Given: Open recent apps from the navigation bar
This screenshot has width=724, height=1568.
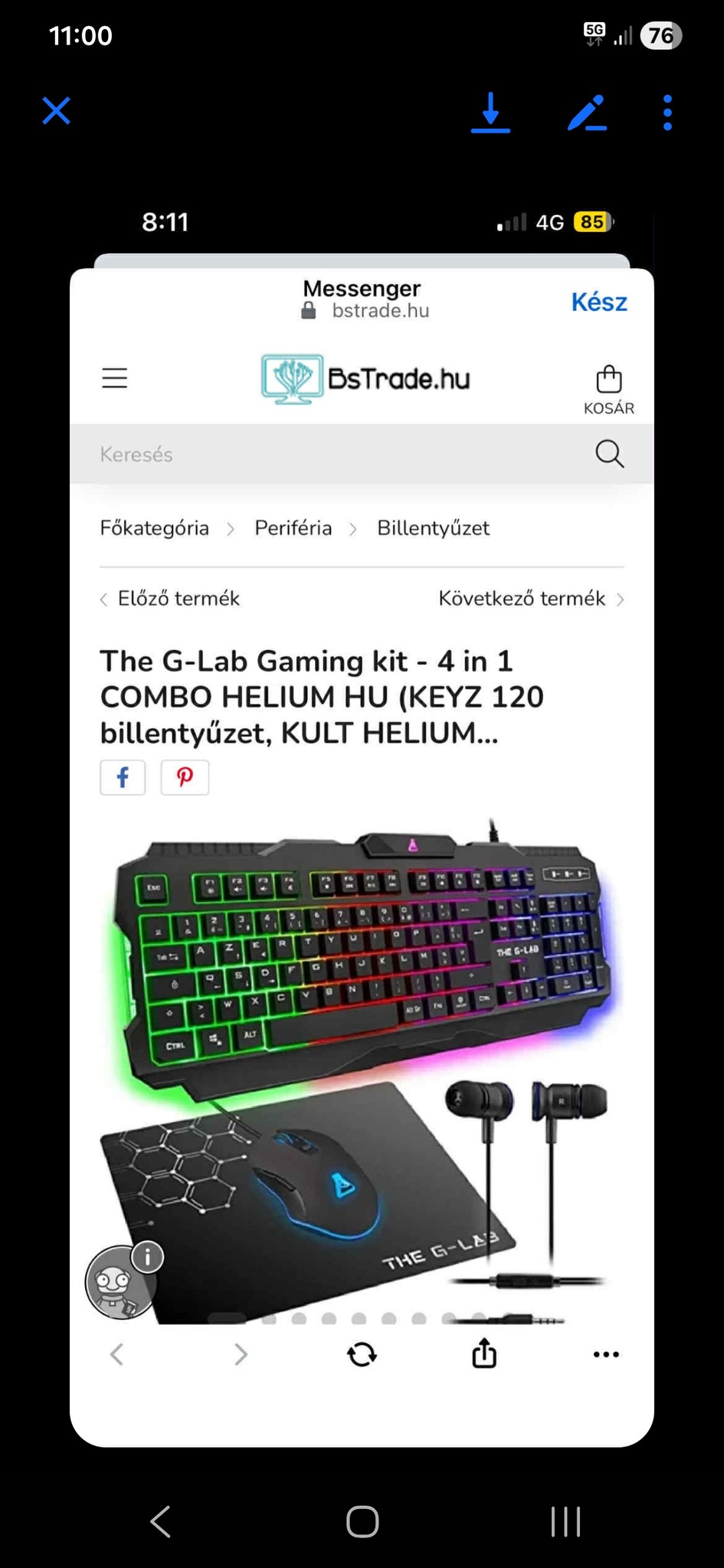Looking at the screenshot, I should [565, 1521].
